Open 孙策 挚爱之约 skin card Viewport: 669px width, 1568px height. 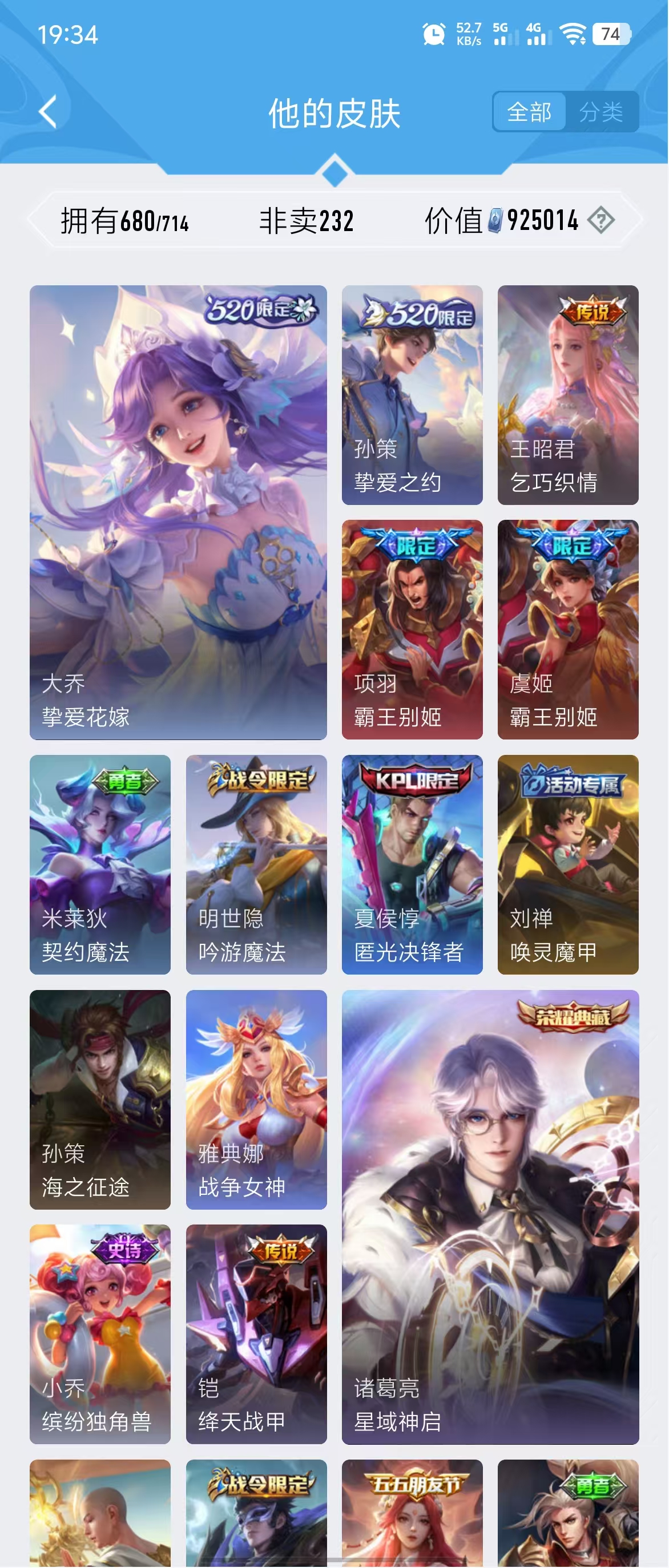(412, 395)
